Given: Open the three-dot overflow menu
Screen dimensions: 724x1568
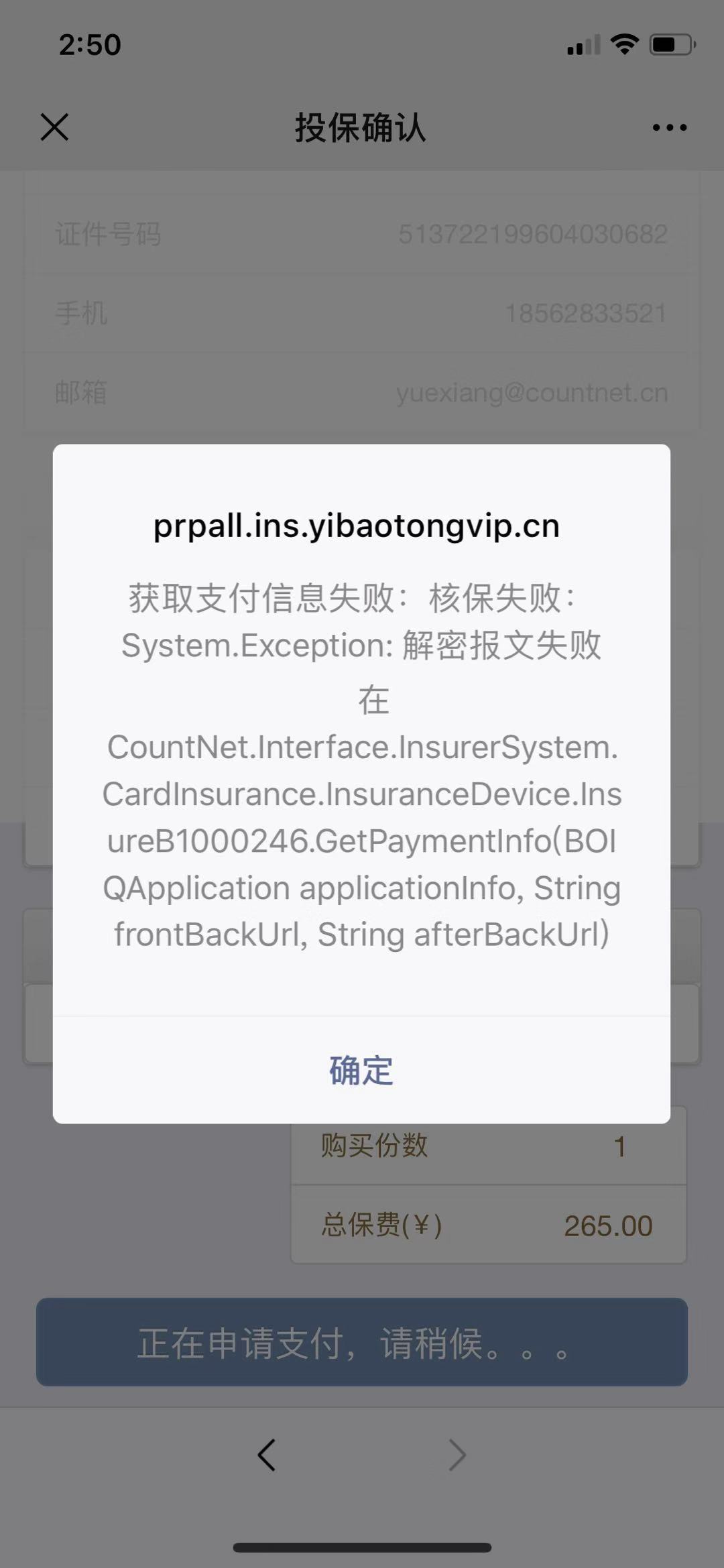Looking at the screenshot, I should 669,127.
